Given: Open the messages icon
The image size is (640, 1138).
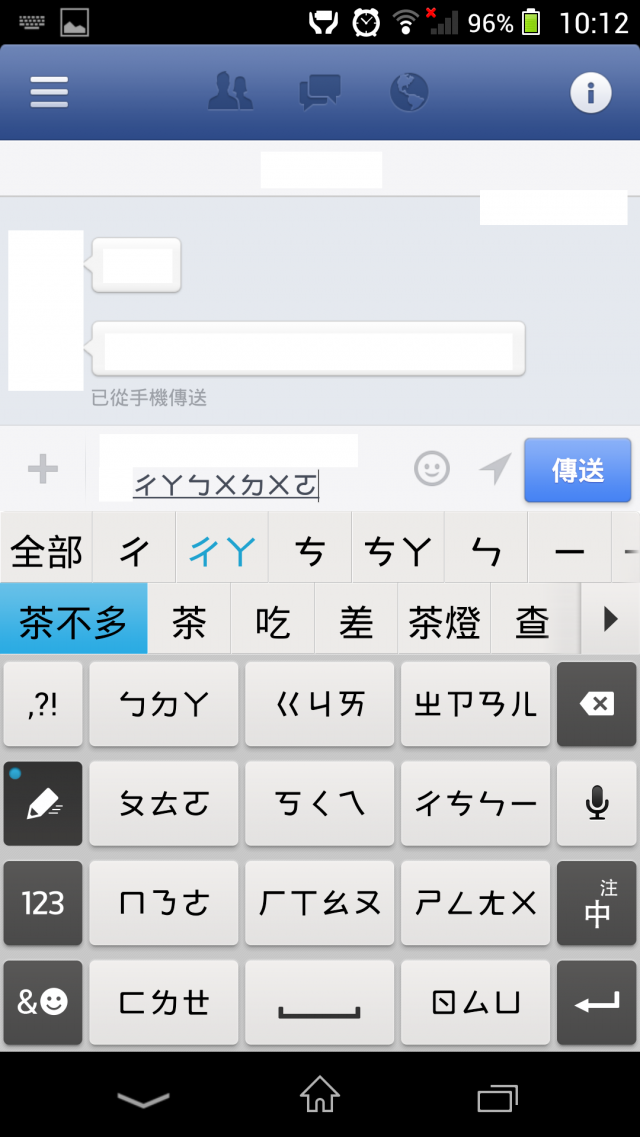Looking at the screenshot, I should pyautogui.click(x=320, y=92).
